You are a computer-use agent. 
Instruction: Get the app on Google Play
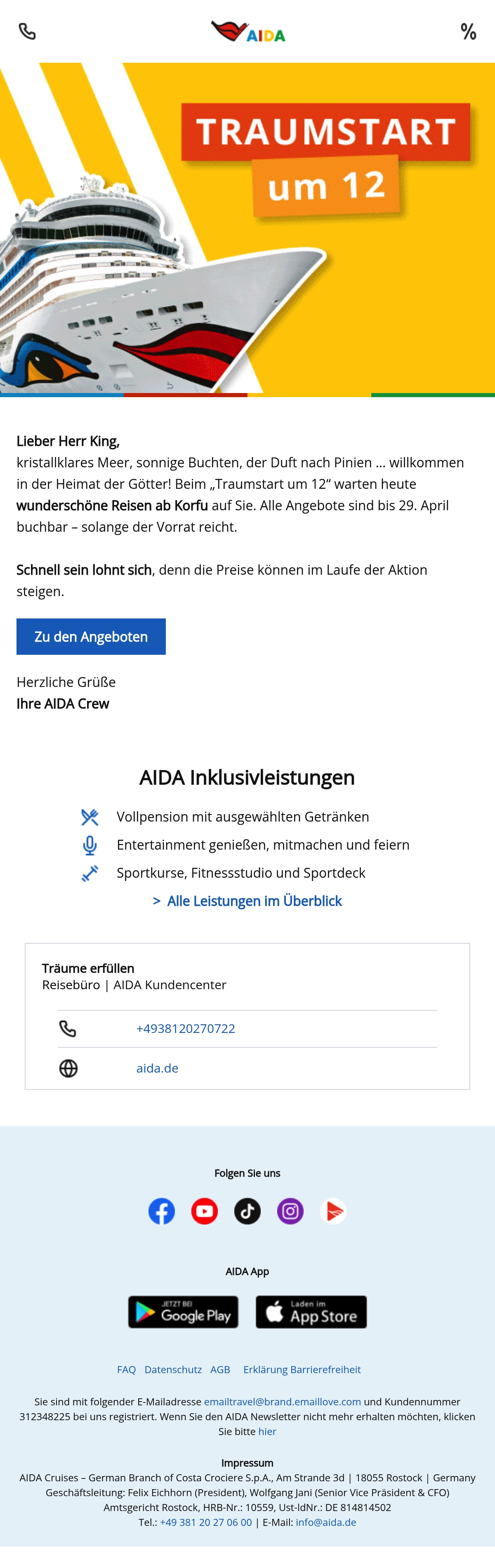point(183,1312)
